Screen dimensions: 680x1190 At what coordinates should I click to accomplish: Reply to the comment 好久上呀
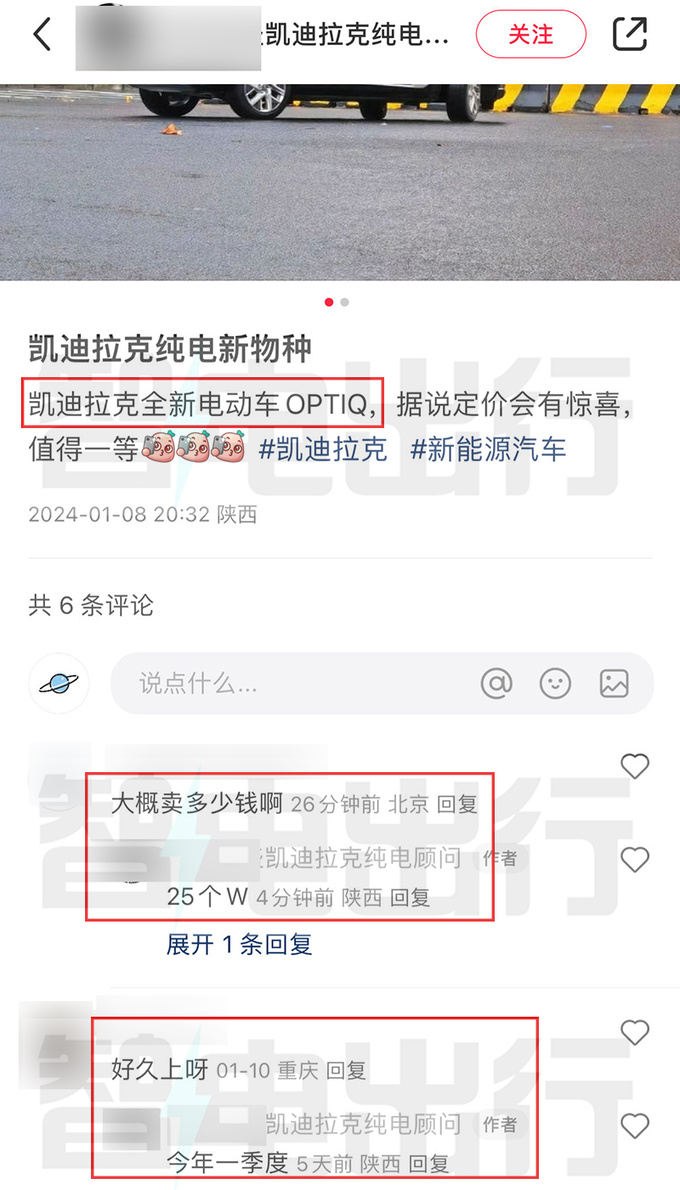[346, 1071]
